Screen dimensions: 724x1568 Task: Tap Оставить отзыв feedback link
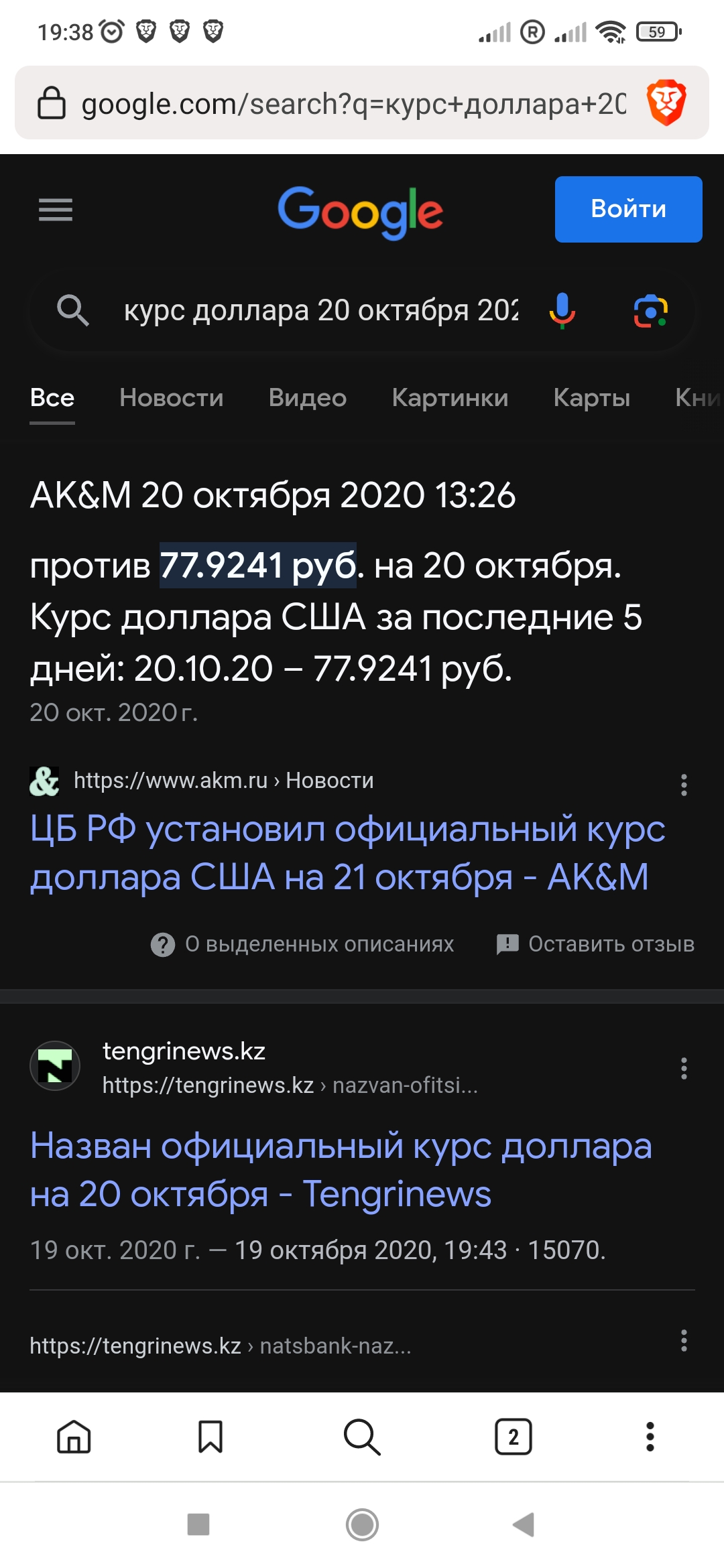tap(595, 944)
